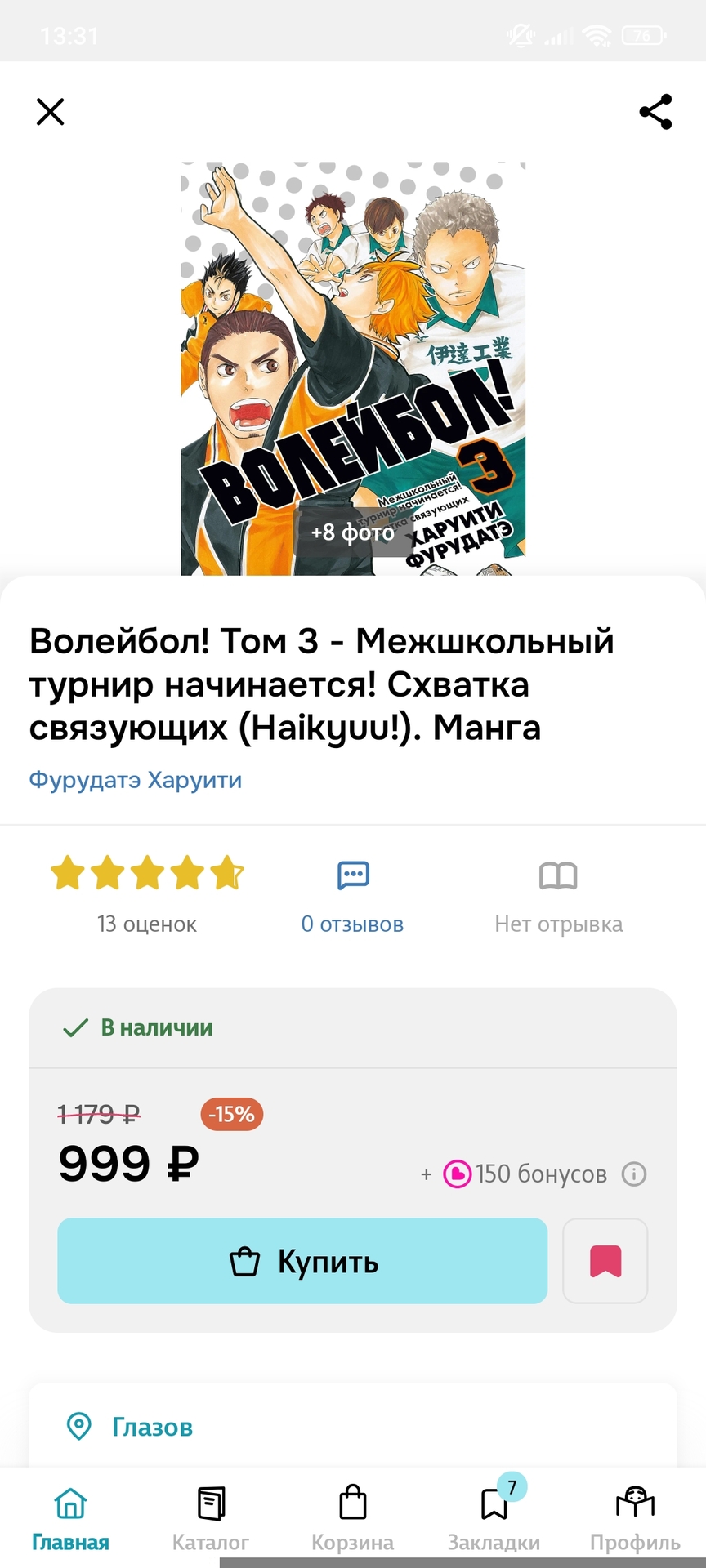Close the product page

(50, 112)
